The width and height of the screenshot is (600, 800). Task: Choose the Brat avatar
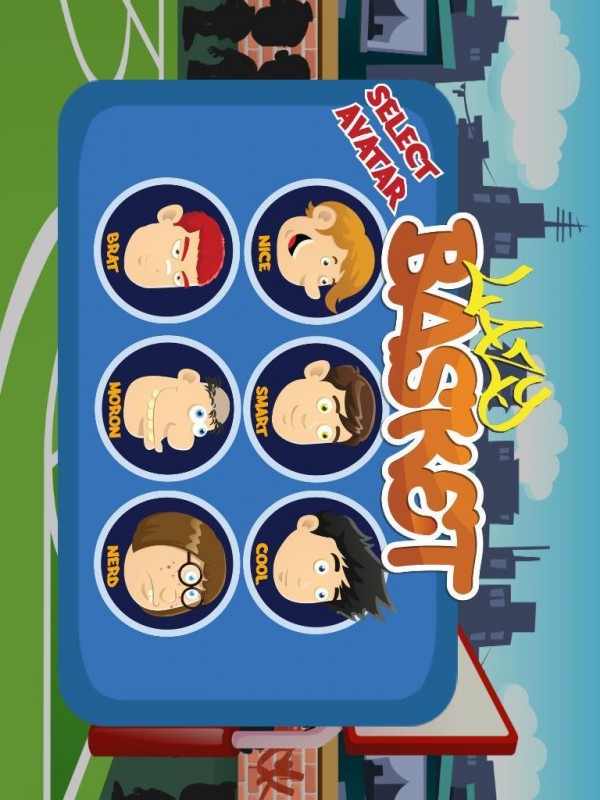[168, 248]
